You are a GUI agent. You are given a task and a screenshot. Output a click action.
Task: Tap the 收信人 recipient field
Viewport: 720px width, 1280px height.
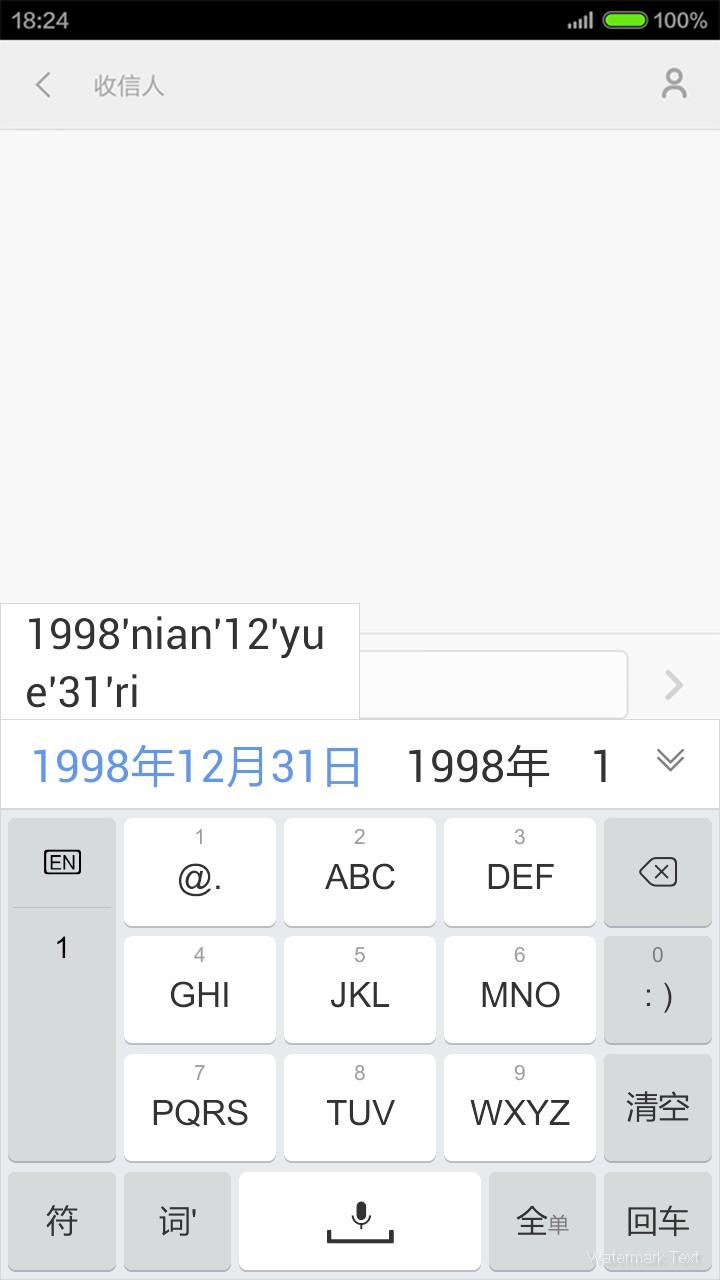129,84
